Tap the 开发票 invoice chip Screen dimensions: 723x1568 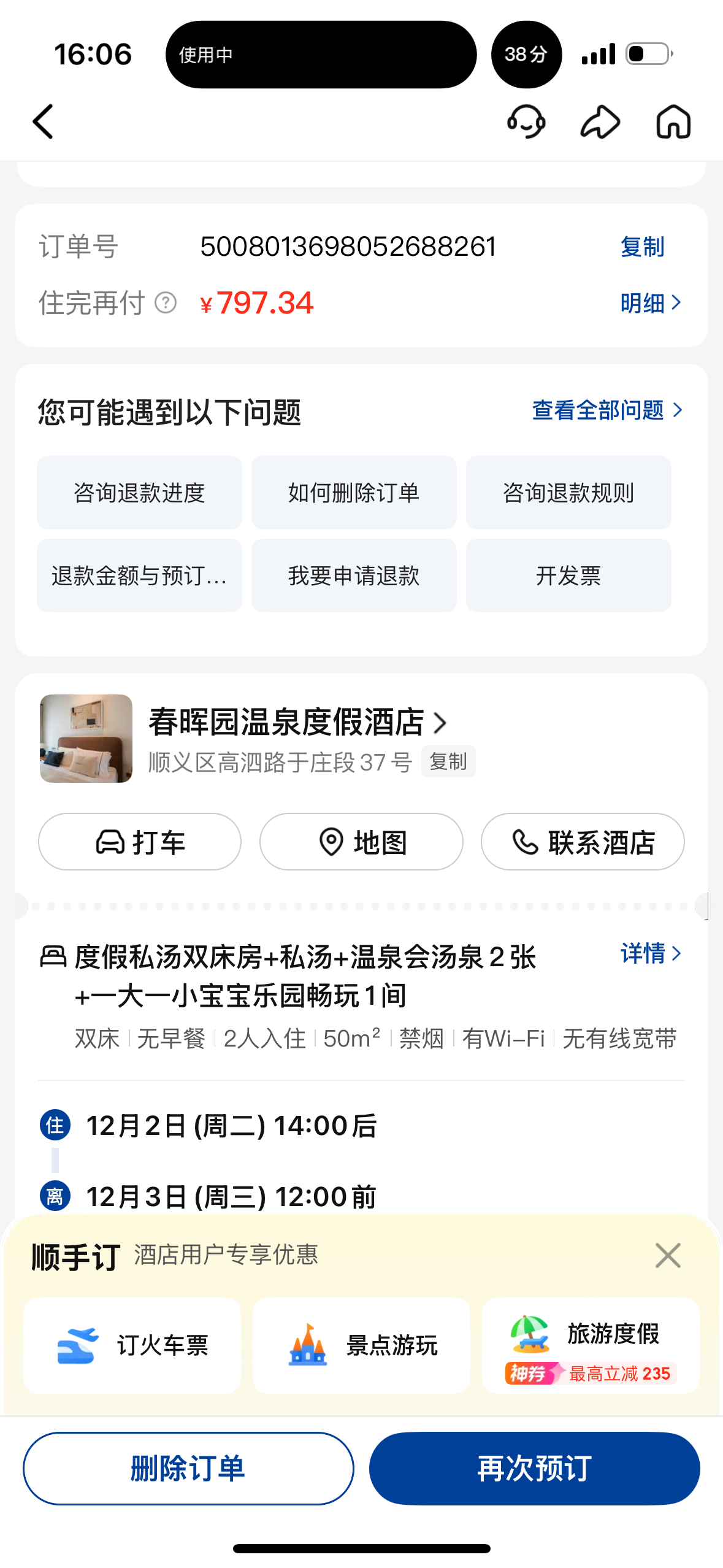(x=568, y=575)
